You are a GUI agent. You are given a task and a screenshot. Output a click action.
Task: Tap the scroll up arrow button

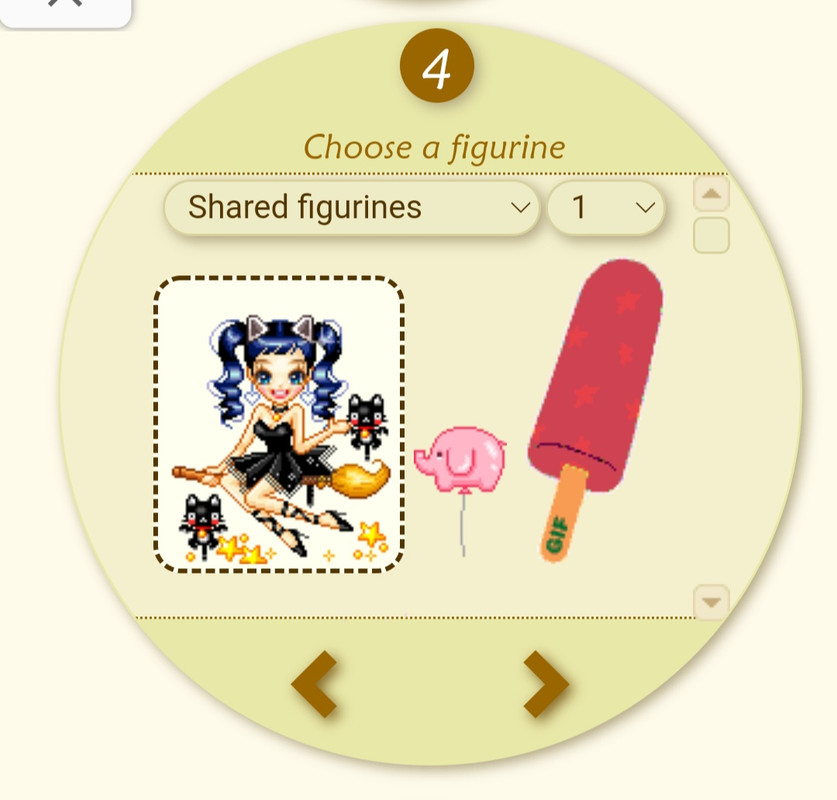(711, 193)
